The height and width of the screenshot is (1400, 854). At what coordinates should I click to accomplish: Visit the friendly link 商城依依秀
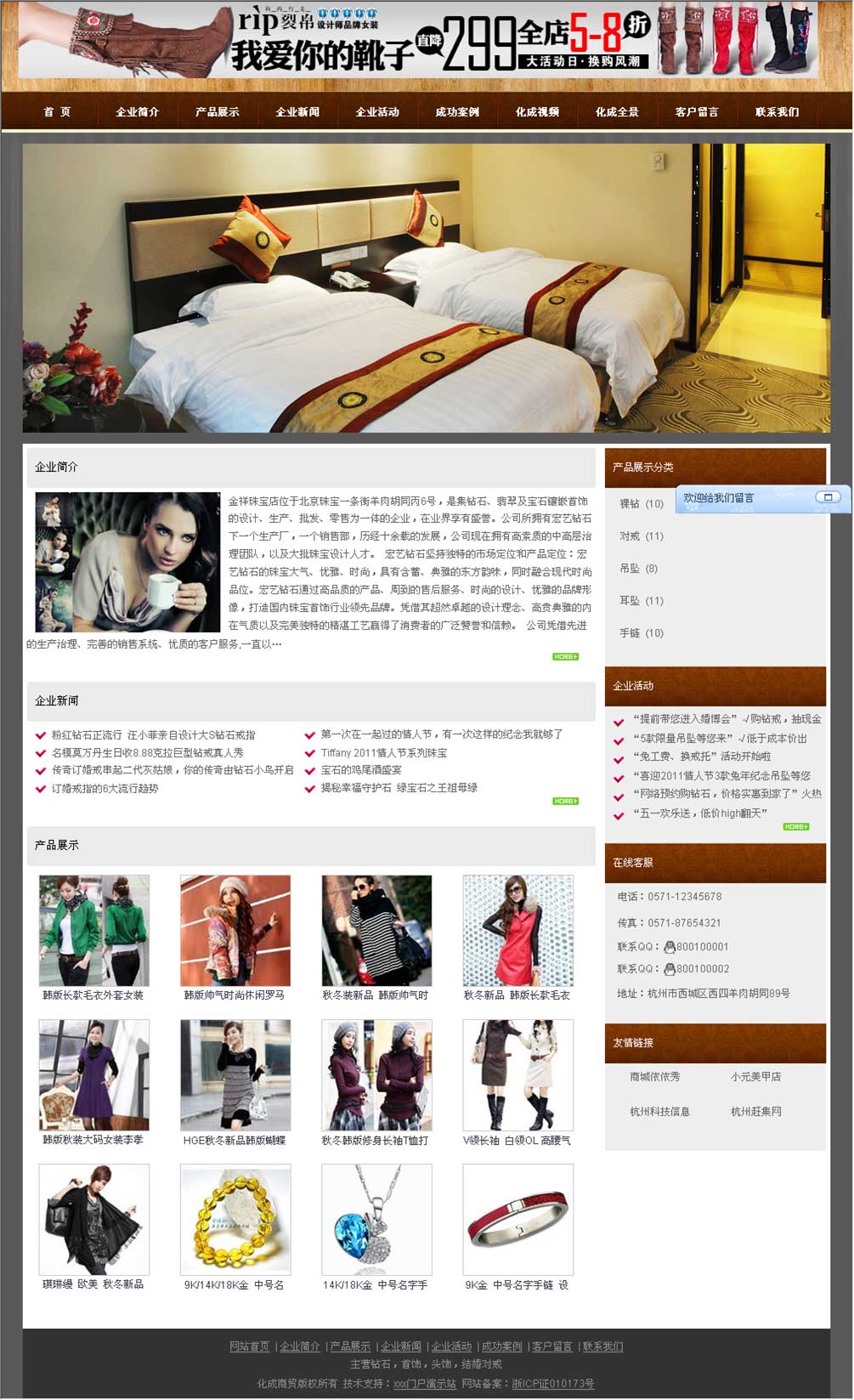tap(654, 1077)
